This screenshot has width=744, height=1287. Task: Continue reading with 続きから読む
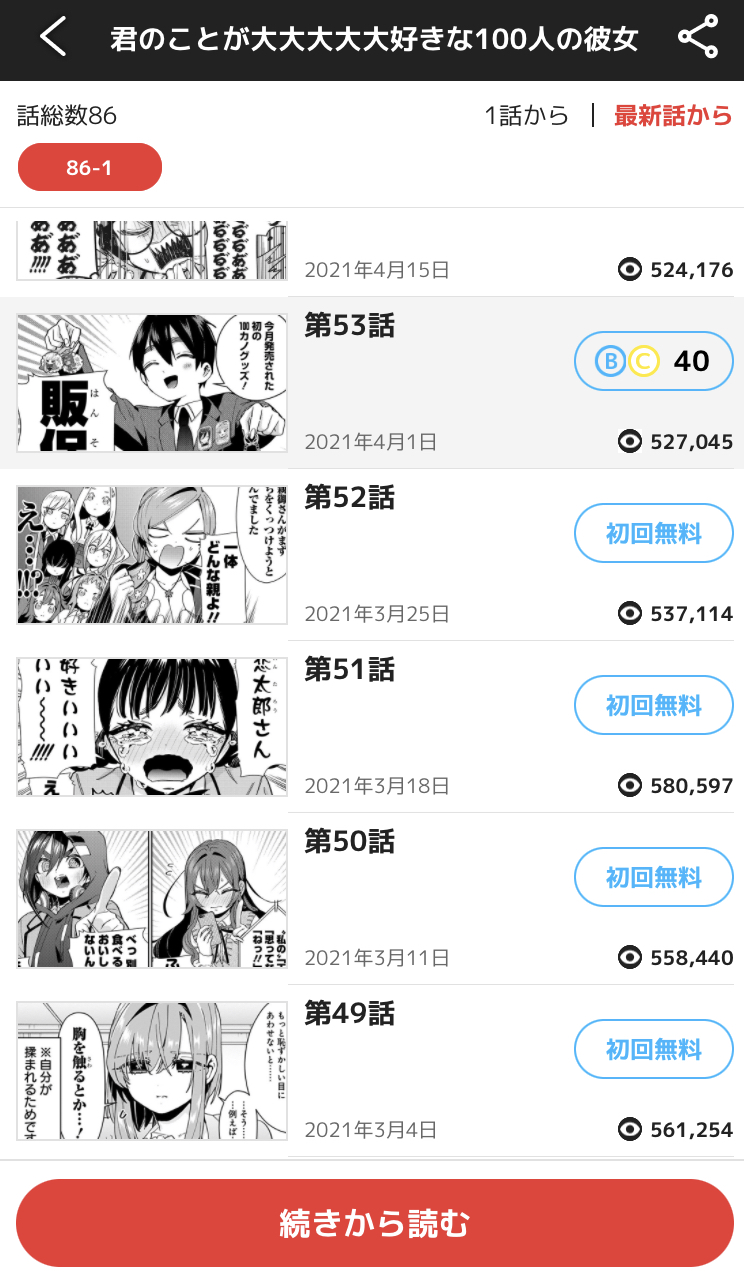[x=375, y=1223]
